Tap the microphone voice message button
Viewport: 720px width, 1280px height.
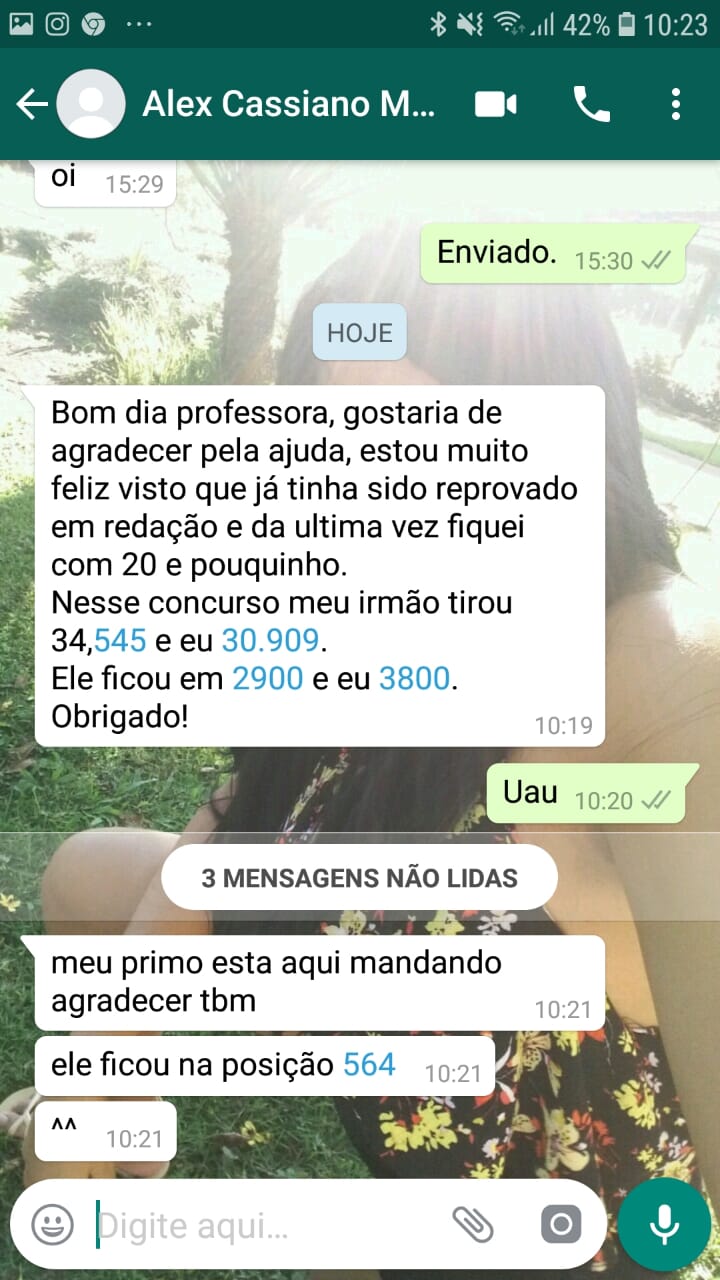click(663, 1224)
